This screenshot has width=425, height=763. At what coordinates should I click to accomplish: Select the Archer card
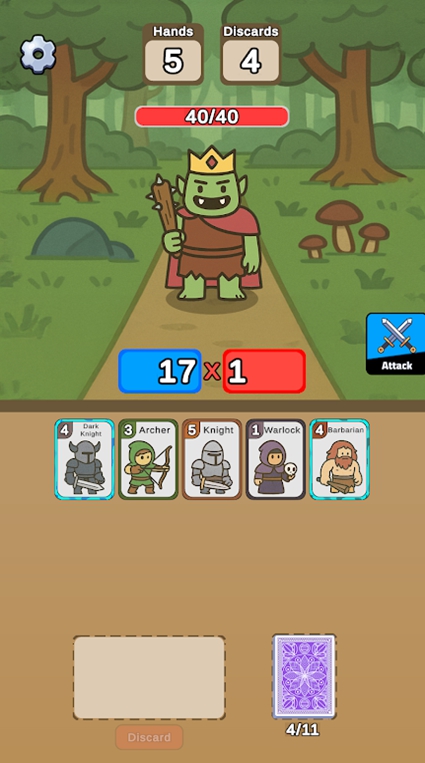148,459
